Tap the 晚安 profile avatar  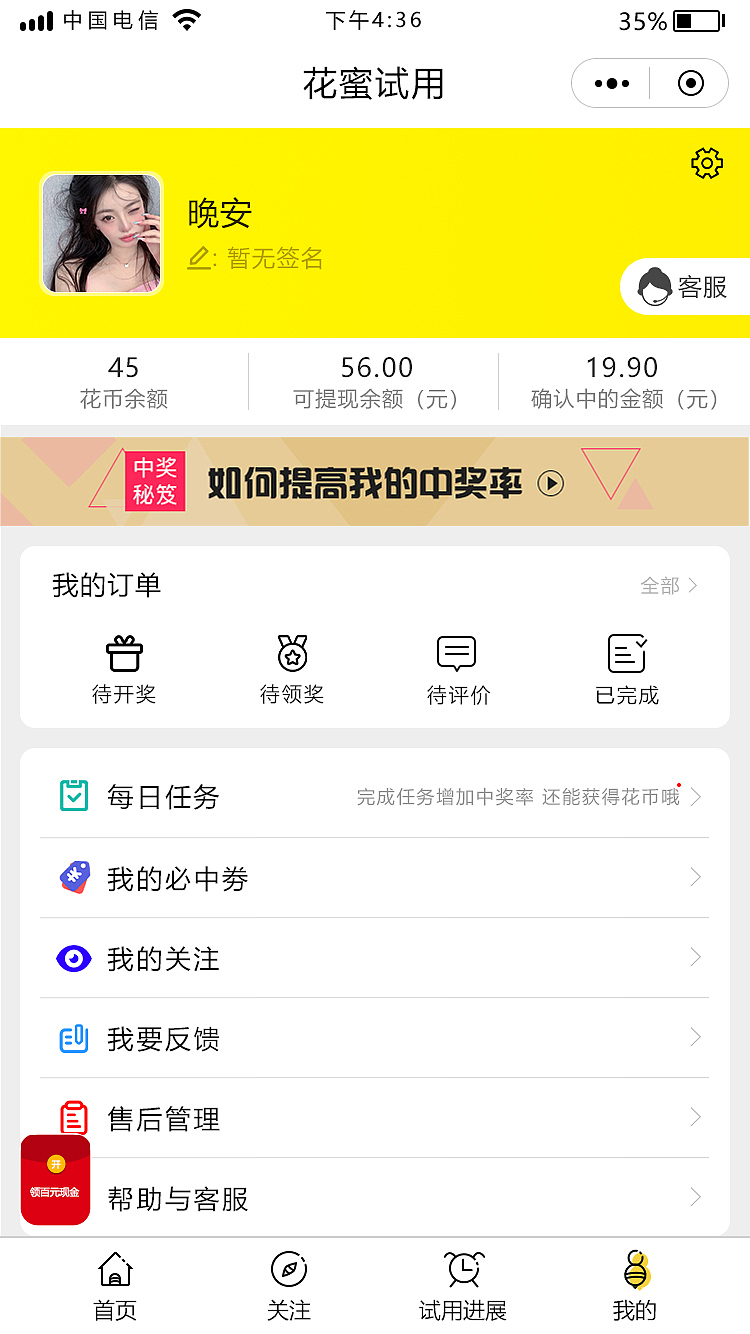(x=101, y=234)
